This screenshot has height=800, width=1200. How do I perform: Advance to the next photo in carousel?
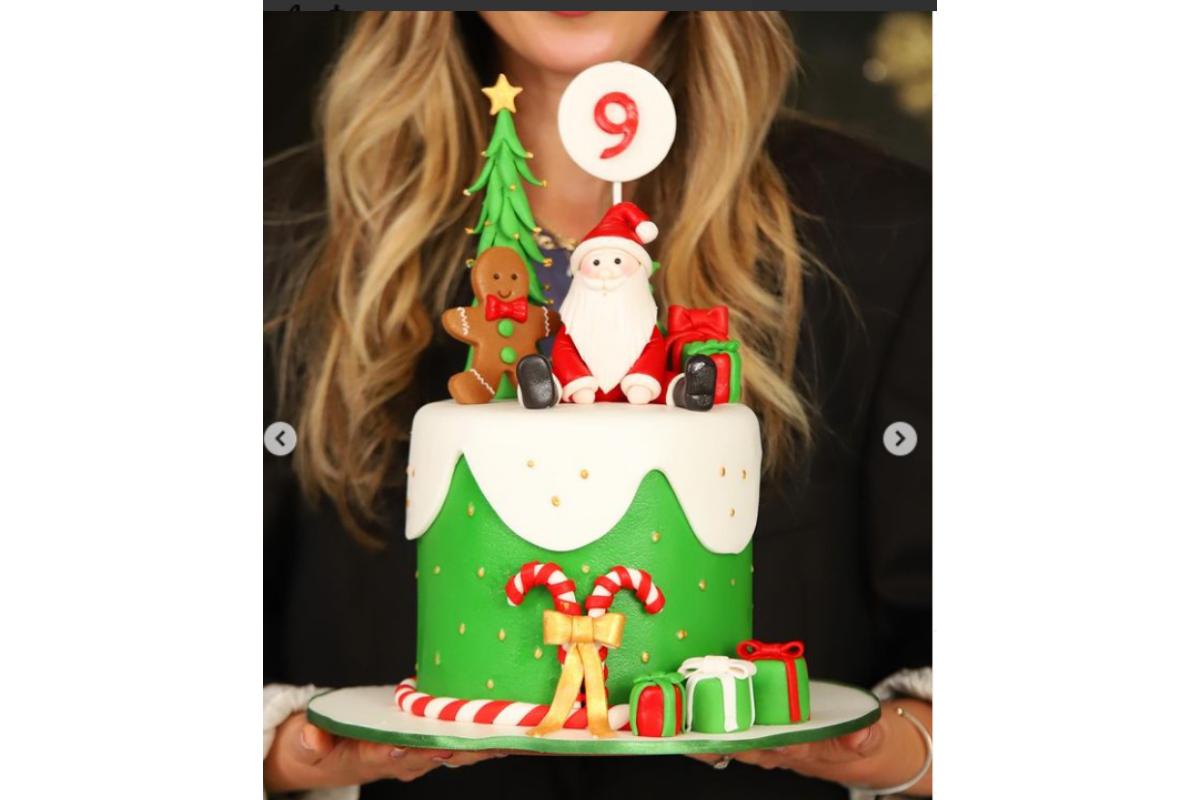(x=899, y=439)
